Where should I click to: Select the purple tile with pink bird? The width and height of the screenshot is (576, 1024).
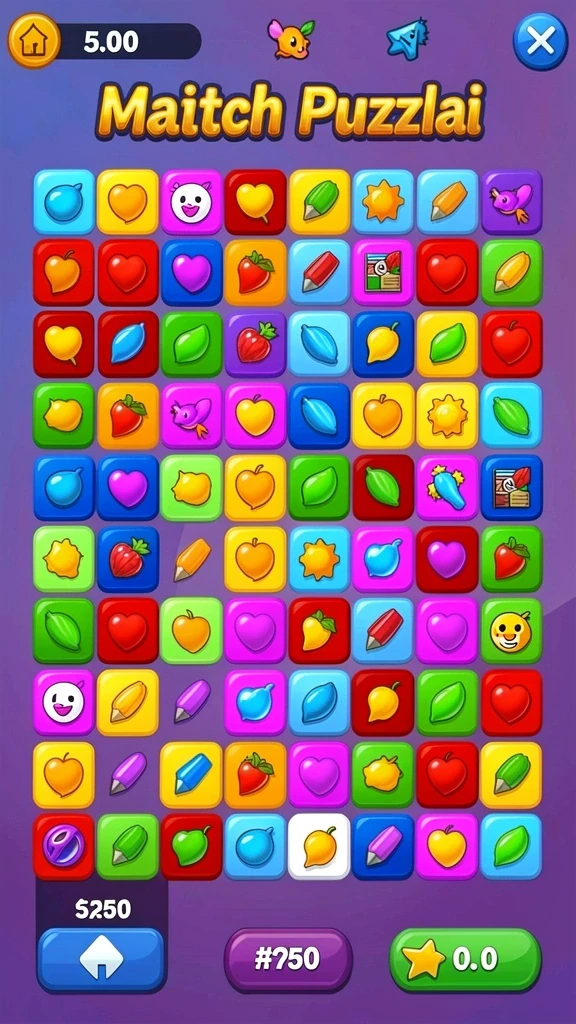click(x=511, y=201)
